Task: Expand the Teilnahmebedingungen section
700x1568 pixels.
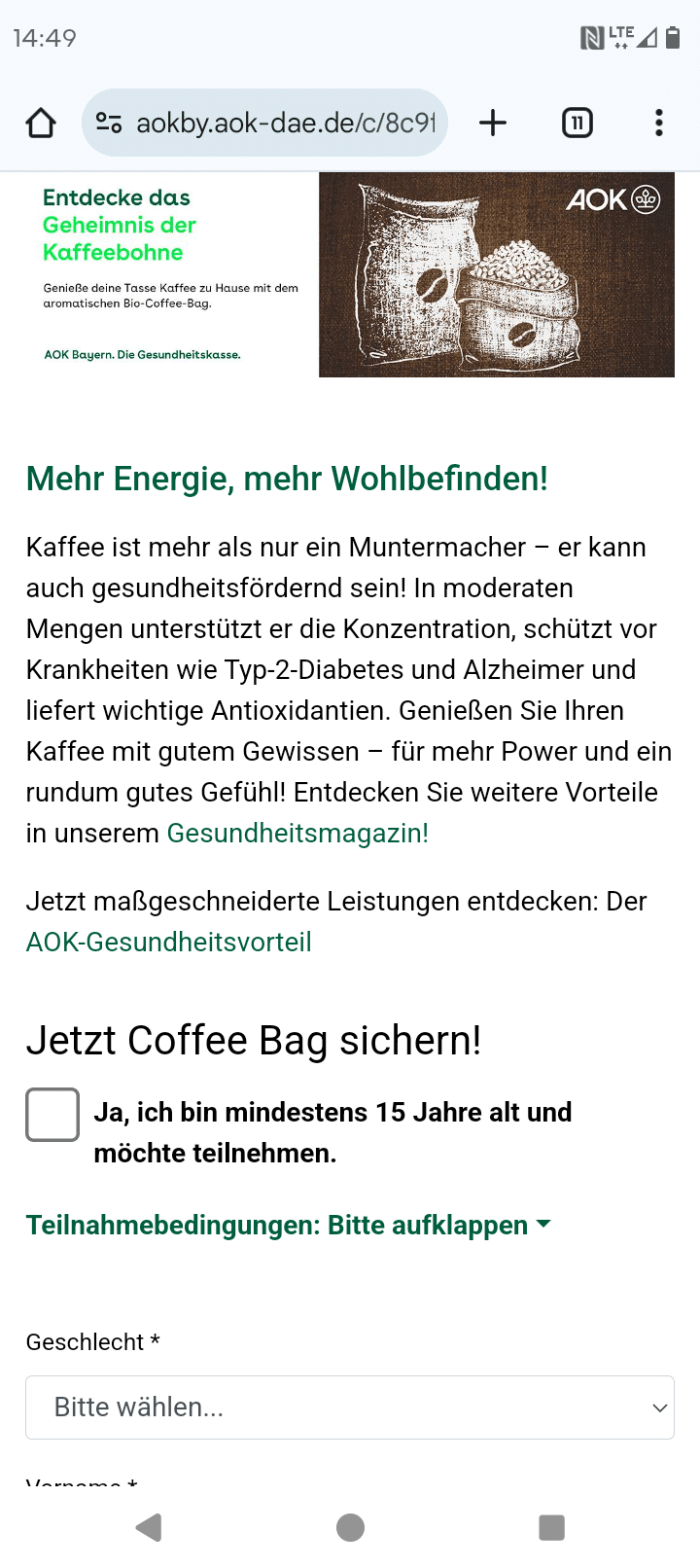Action: click(x=289, y=1225)
